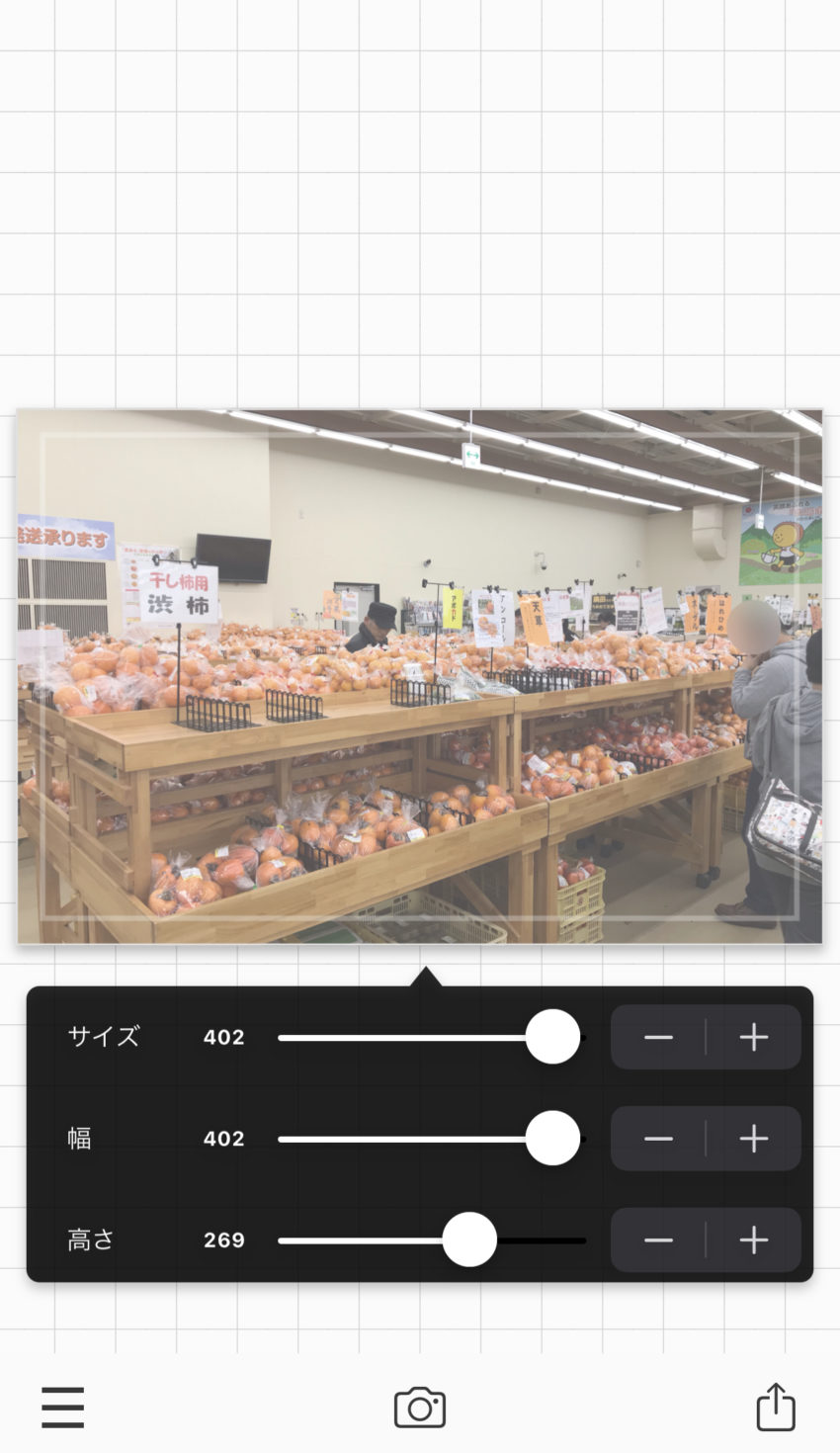Open the hamburger menu

(x=62, y=1407)
